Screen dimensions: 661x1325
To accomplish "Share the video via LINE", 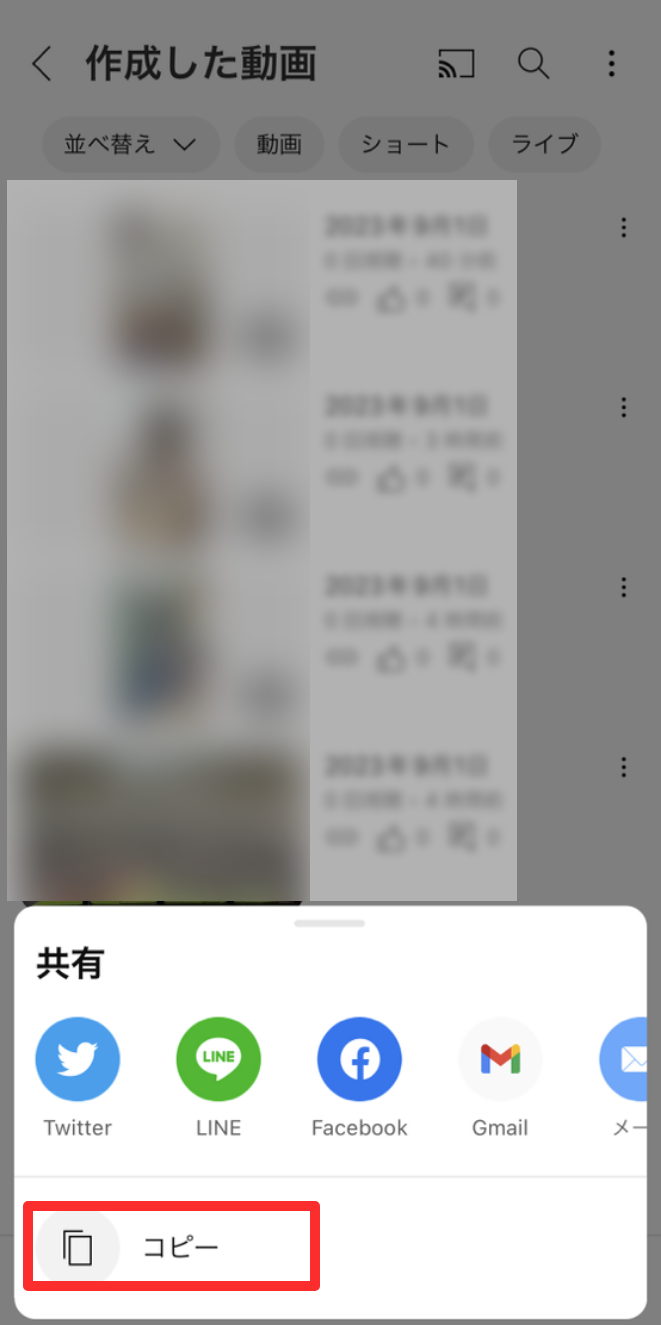I will click(x=218, y=1060).
